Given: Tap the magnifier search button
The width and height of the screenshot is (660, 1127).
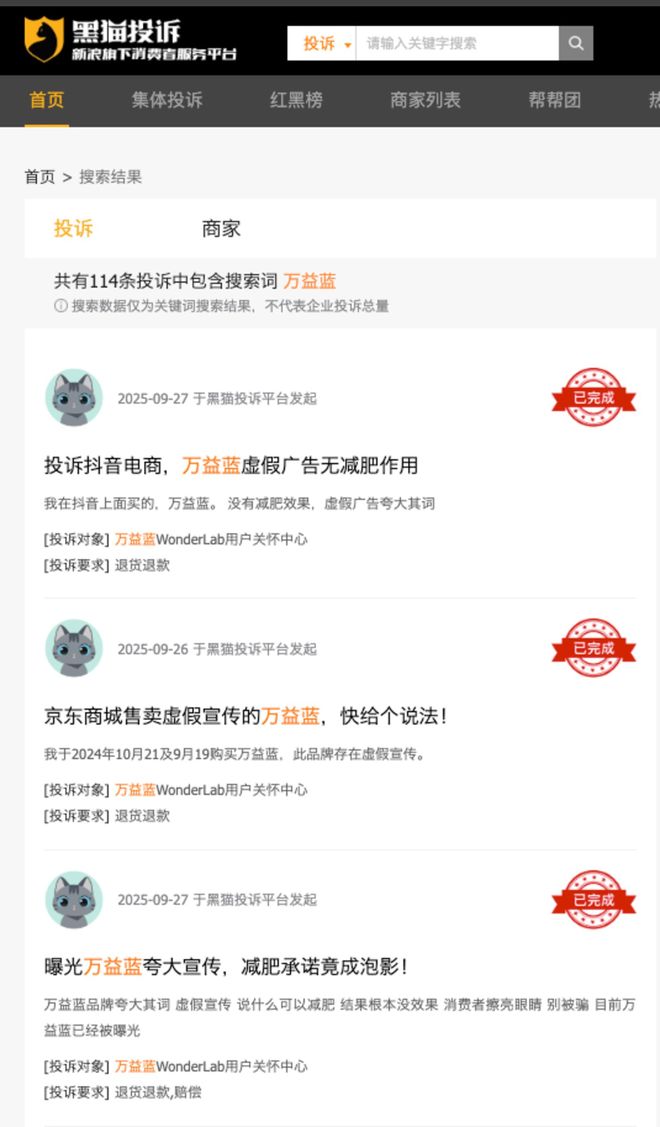Looking at the screenshot, I should tap(576, 43).
